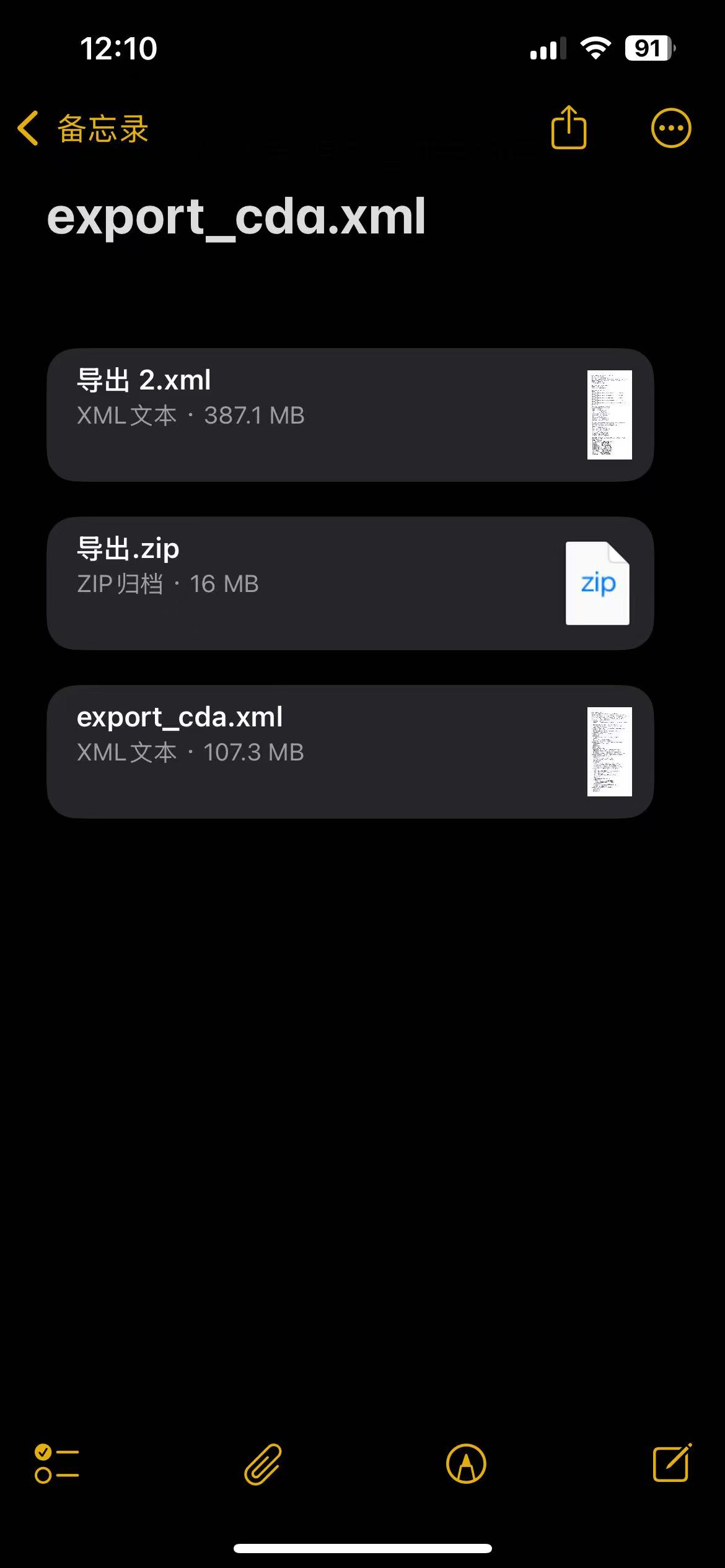Open the export_cda.xml 107.3 MB attachment
Viewport: 725px width, 1568px height.
pyautogui.click(x=350, y=751)
